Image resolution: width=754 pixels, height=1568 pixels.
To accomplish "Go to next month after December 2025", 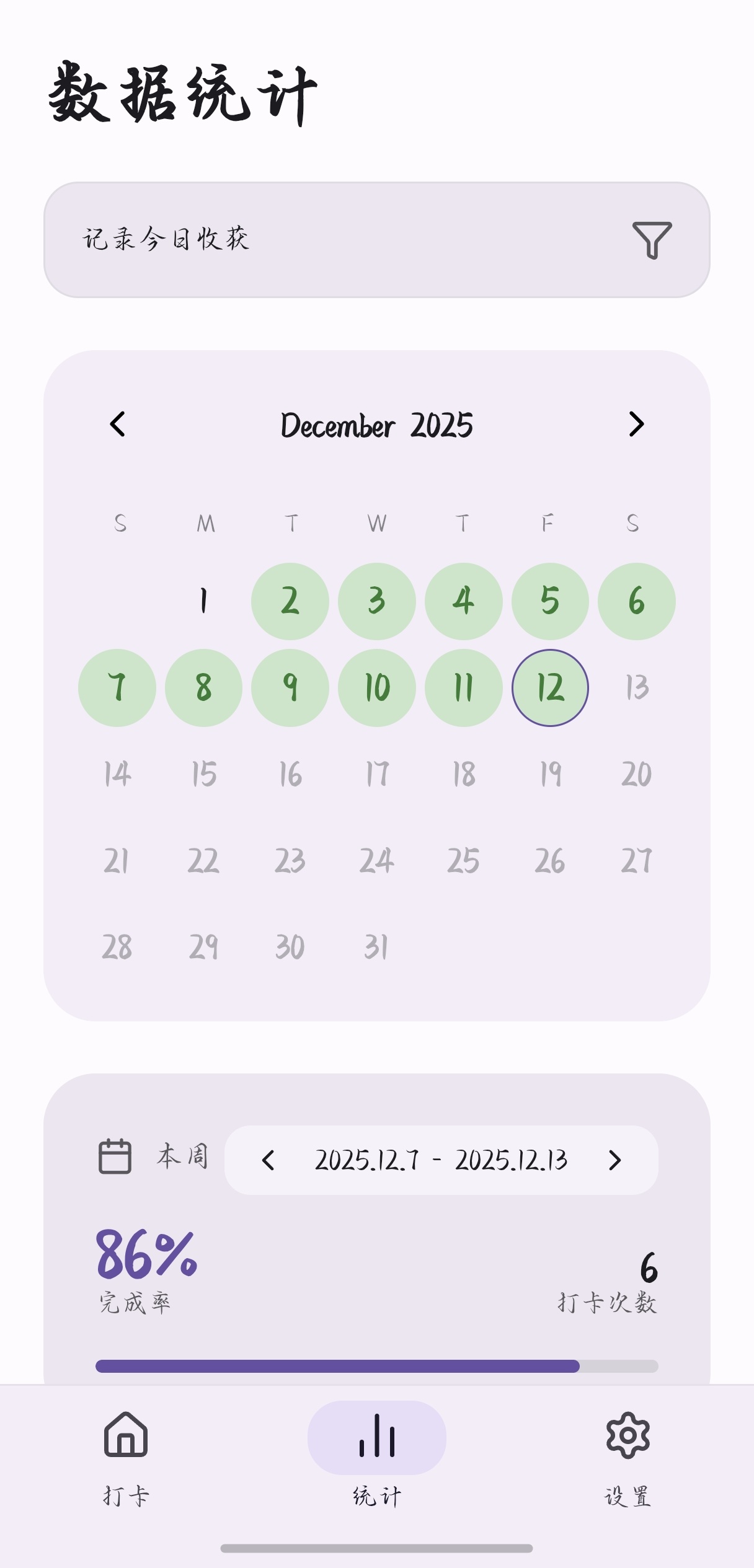I will pyautogui.click(x=636, y=425).
